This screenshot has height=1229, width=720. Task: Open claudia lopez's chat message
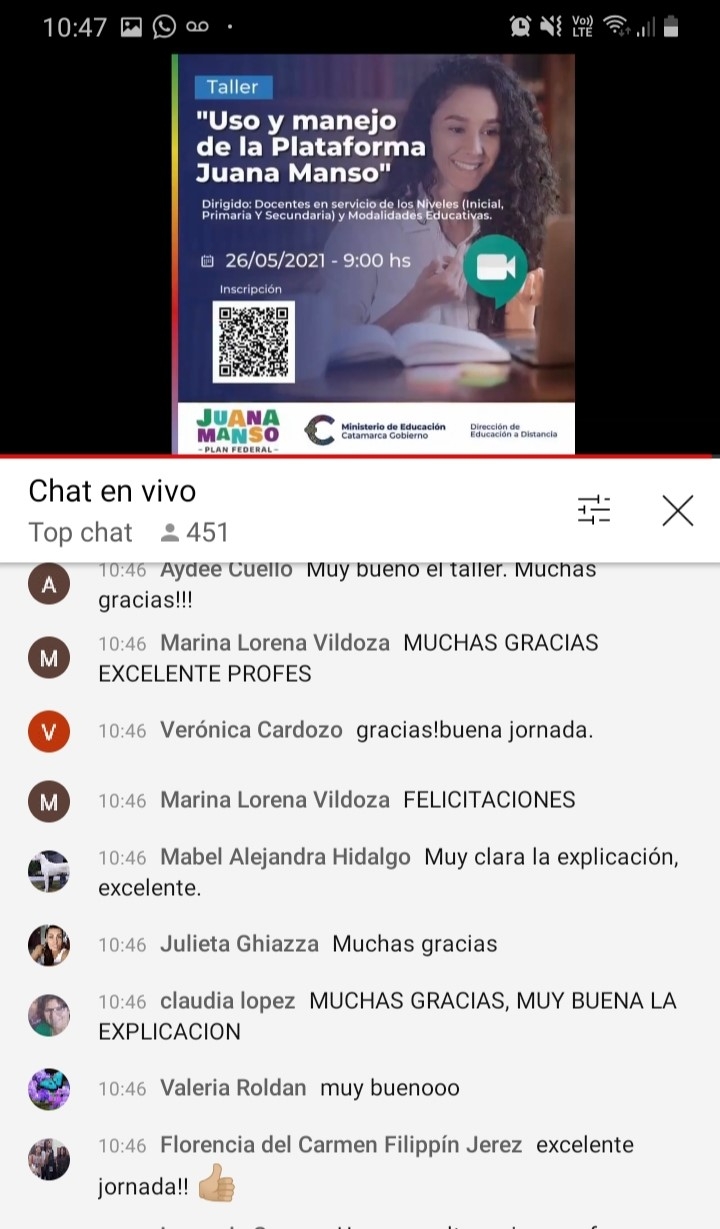tap(387, 1016)
